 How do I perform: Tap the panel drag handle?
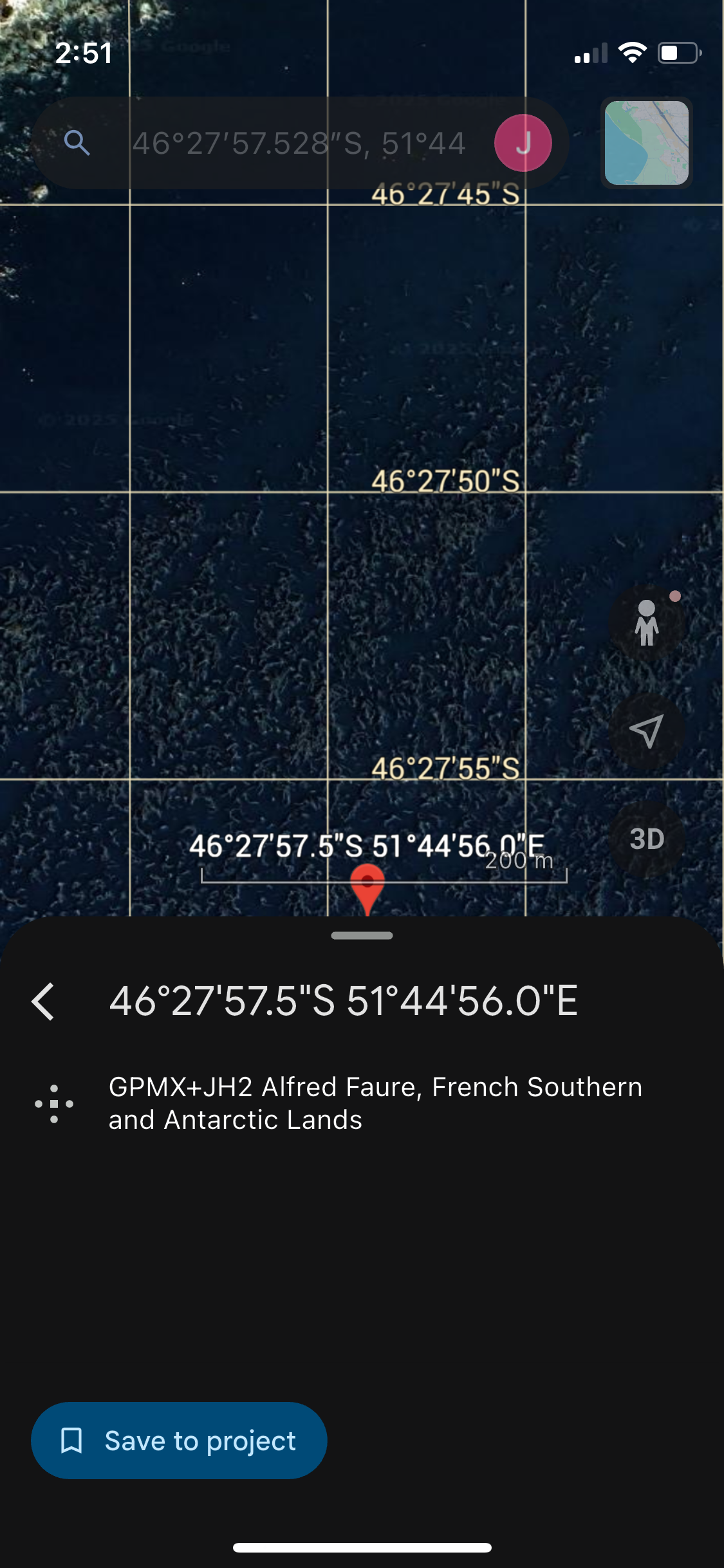click(x=362, y=935)
